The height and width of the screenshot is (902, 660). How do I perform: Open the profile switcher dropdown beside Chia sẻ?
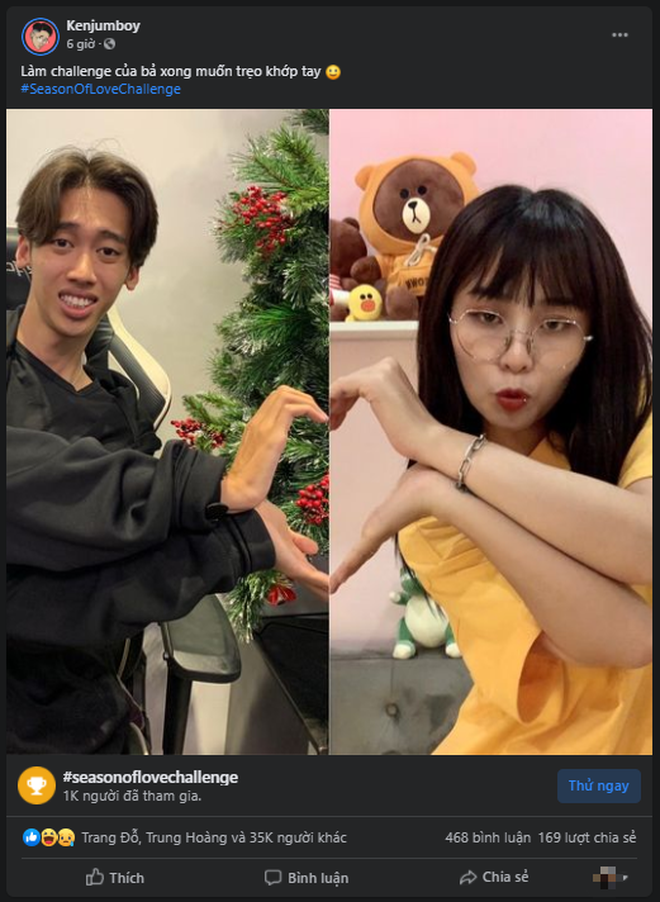click(613, 877)
